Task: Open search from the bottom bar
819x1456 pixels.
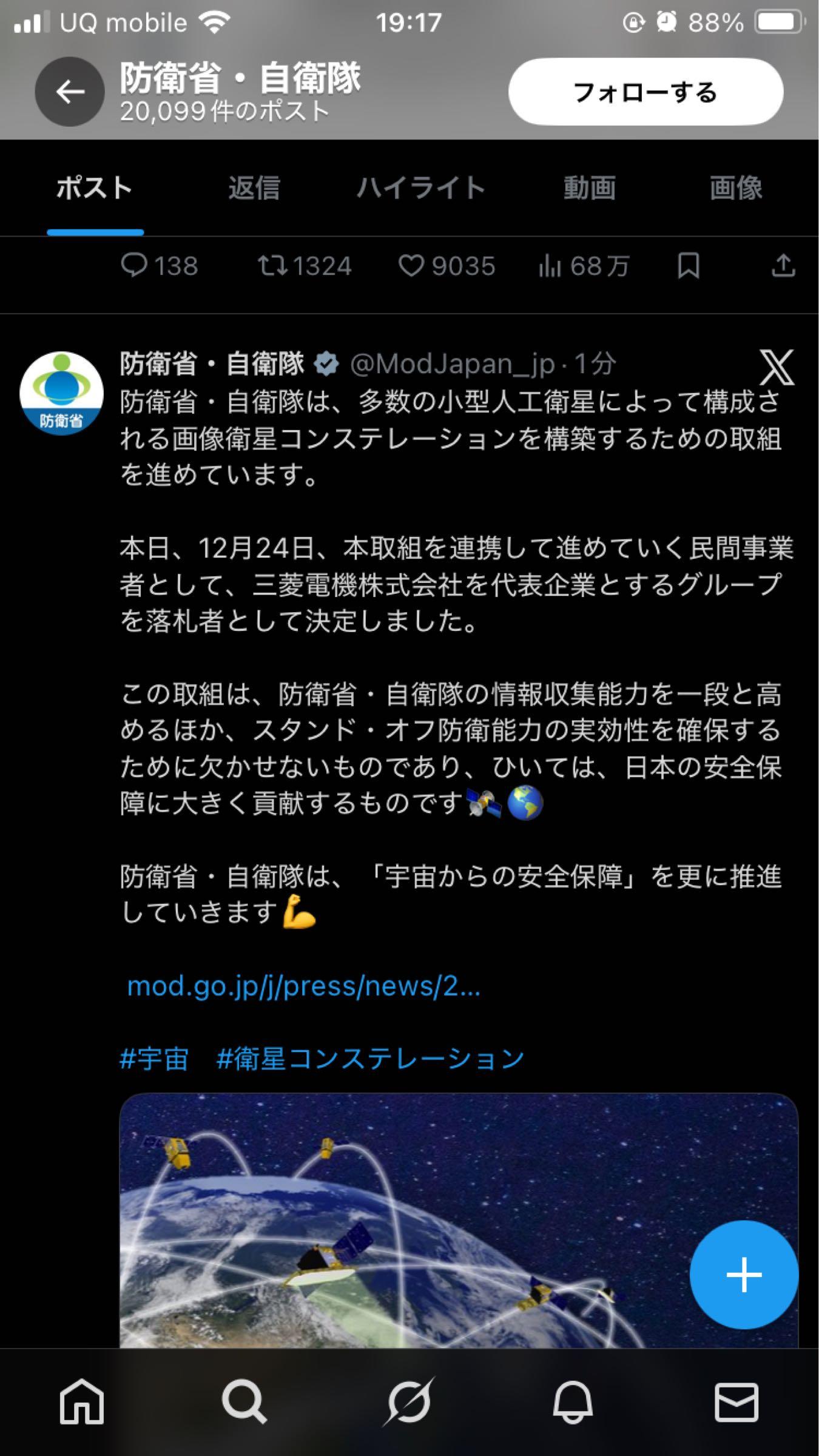Action: point(244,1403)
